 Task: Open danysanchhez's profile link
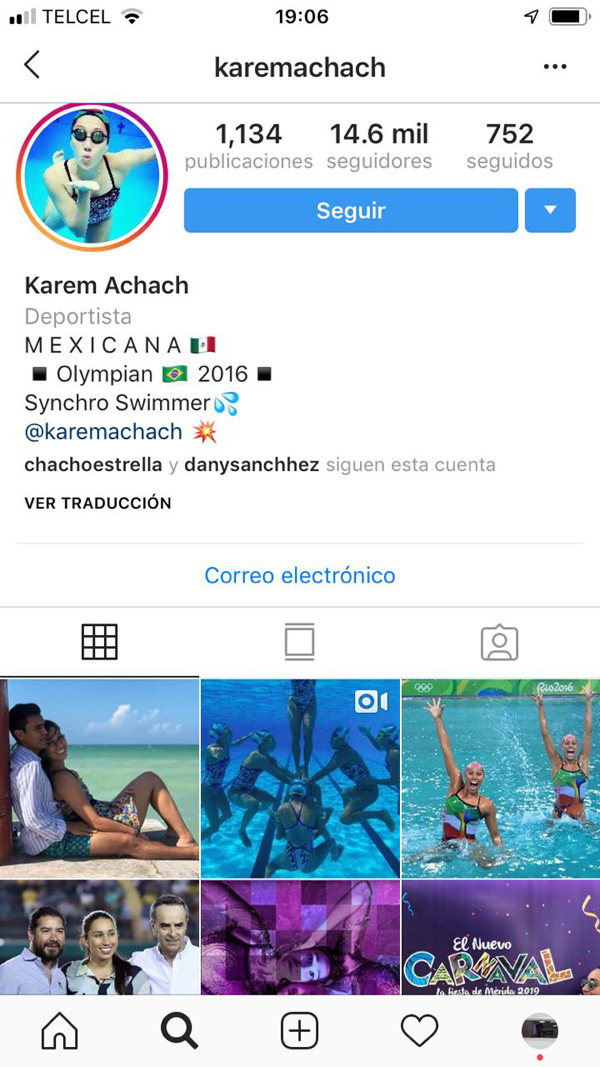click(252, 465)
